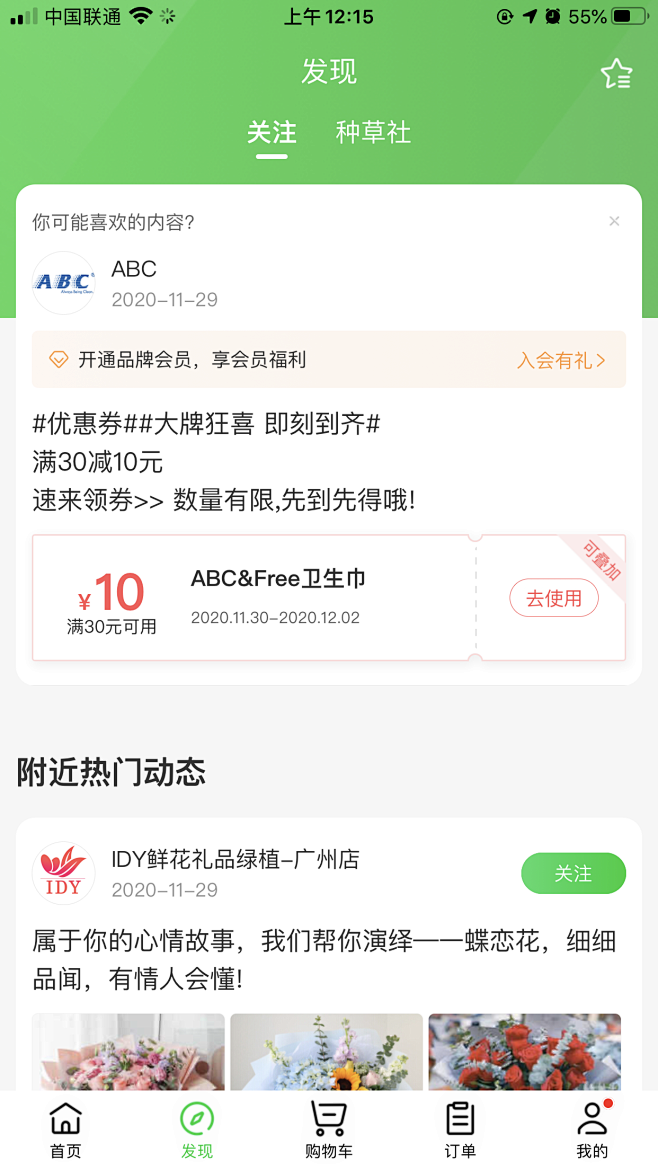The width and height of the screenshot is (658, 1170).
Task: Open the 我的 profile tab
Action: click(592, 1130)
